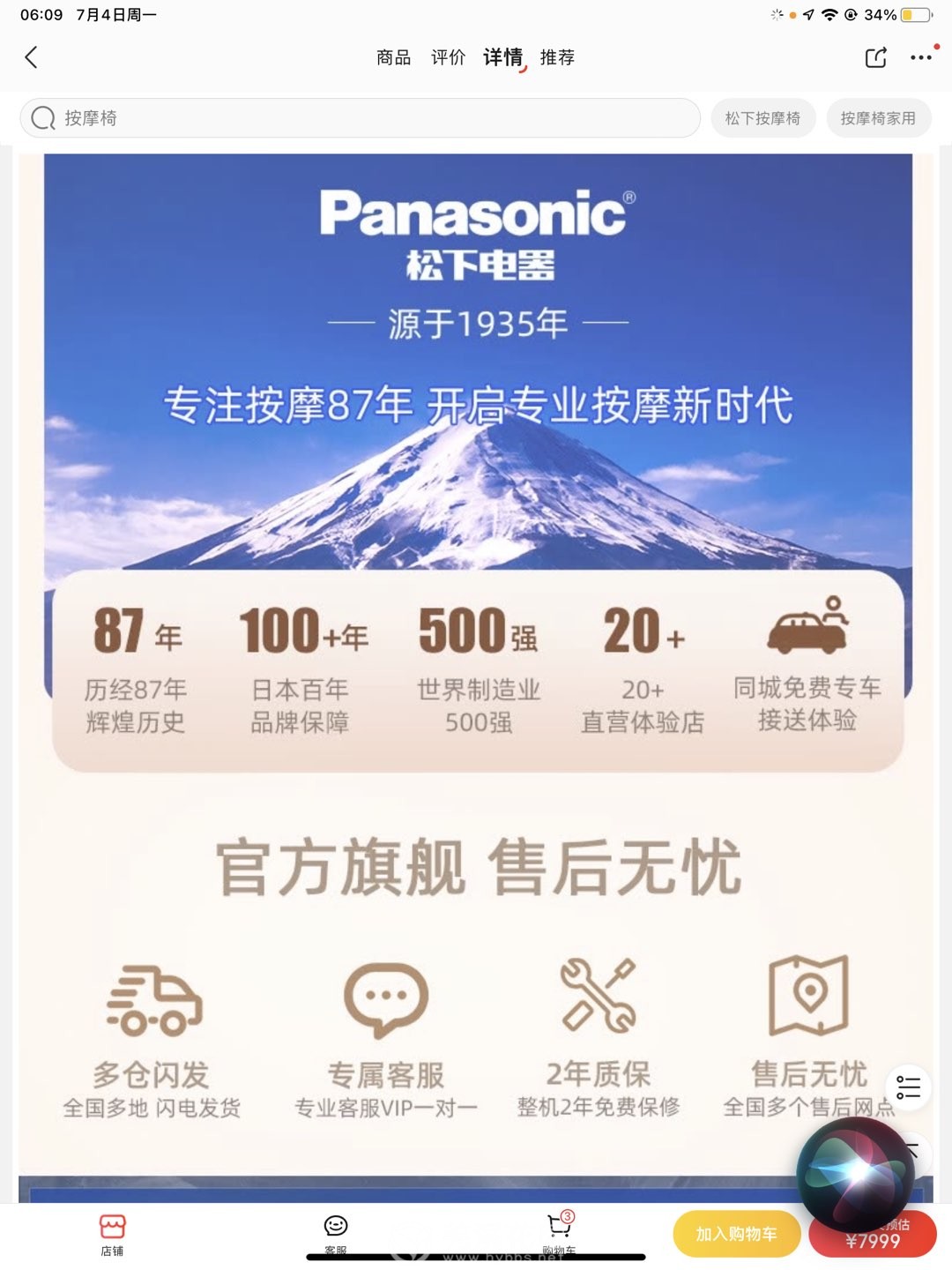Switch to the 评价 tab
Viewport: 952px width, 1270px height.
[x=448, y=58]
